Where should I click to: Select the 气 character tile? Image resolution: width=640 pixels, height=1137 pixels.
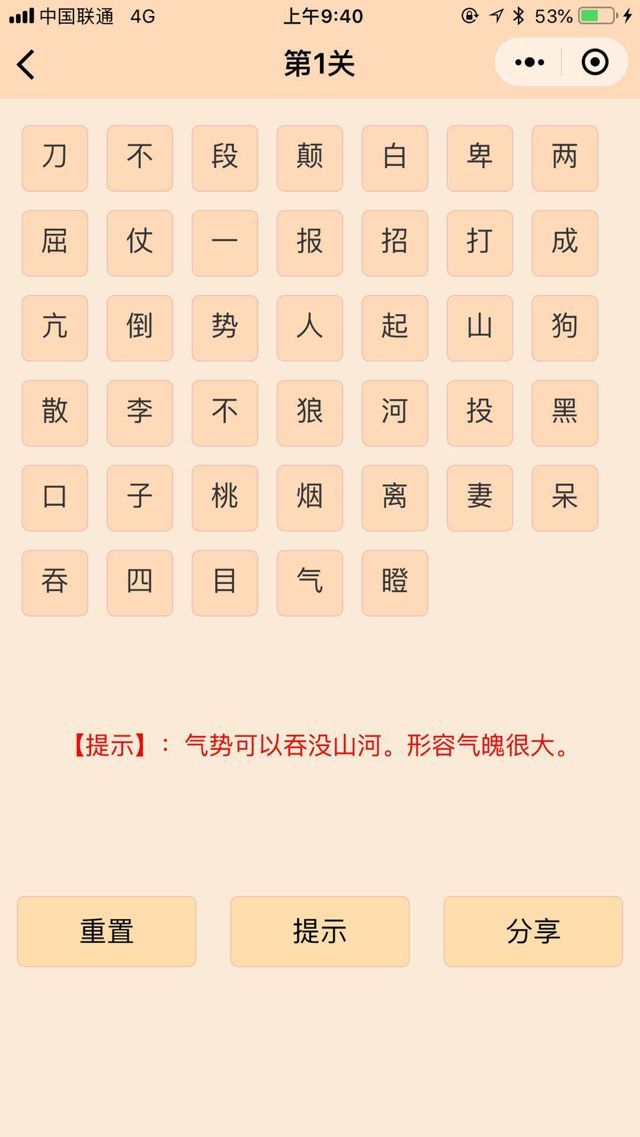[310, 583]
